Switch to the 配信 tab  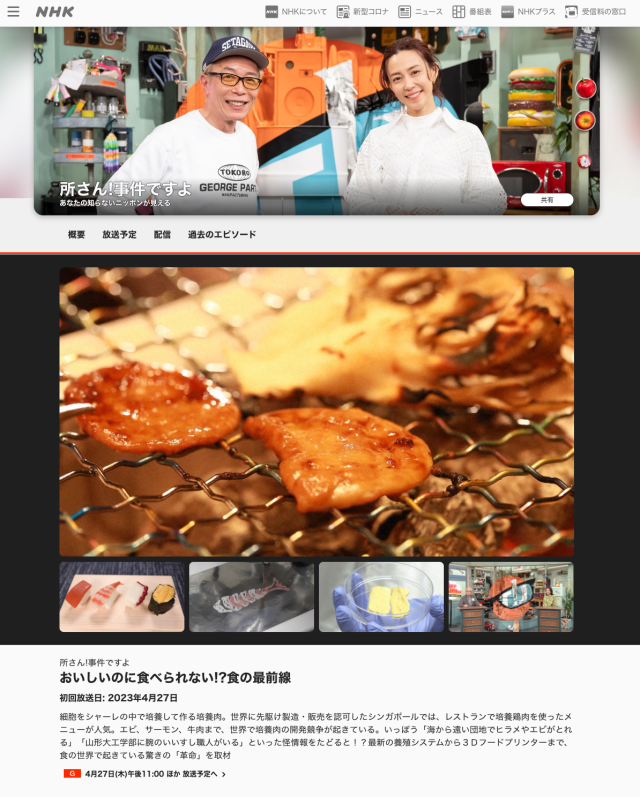162,235
